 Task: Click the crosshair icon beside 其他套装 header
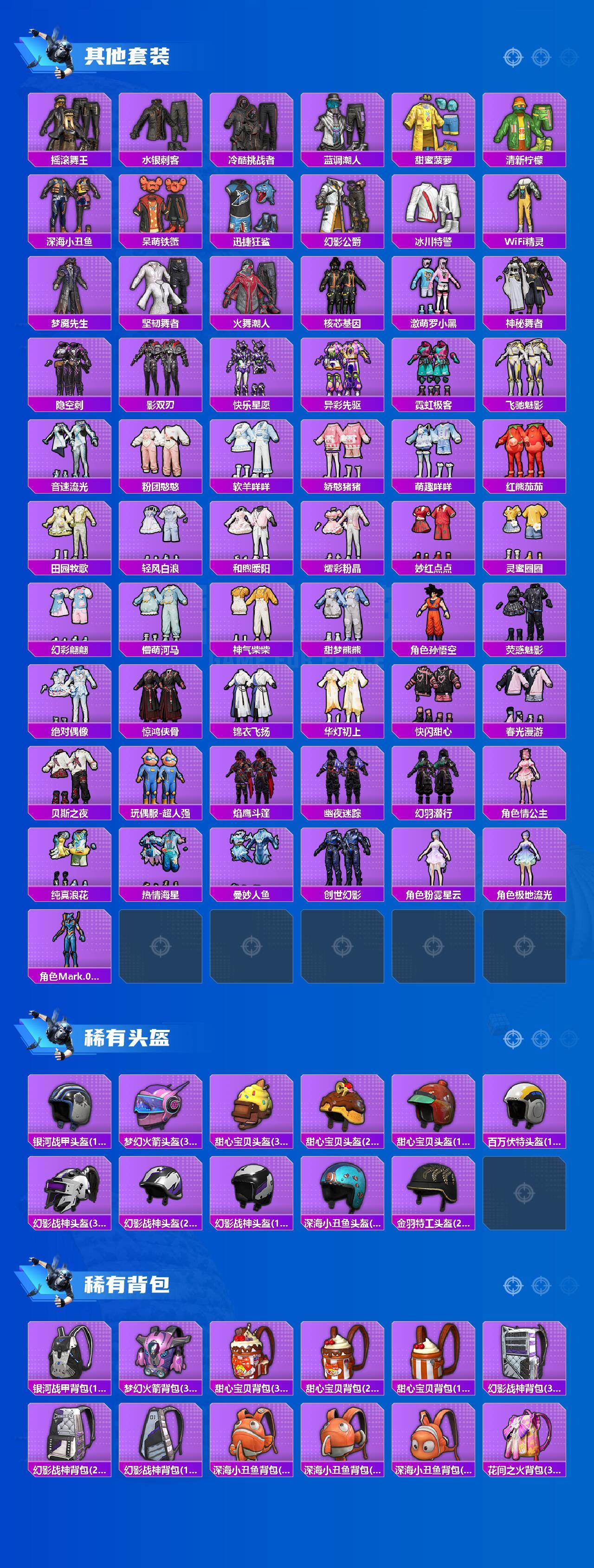[513, 58]
